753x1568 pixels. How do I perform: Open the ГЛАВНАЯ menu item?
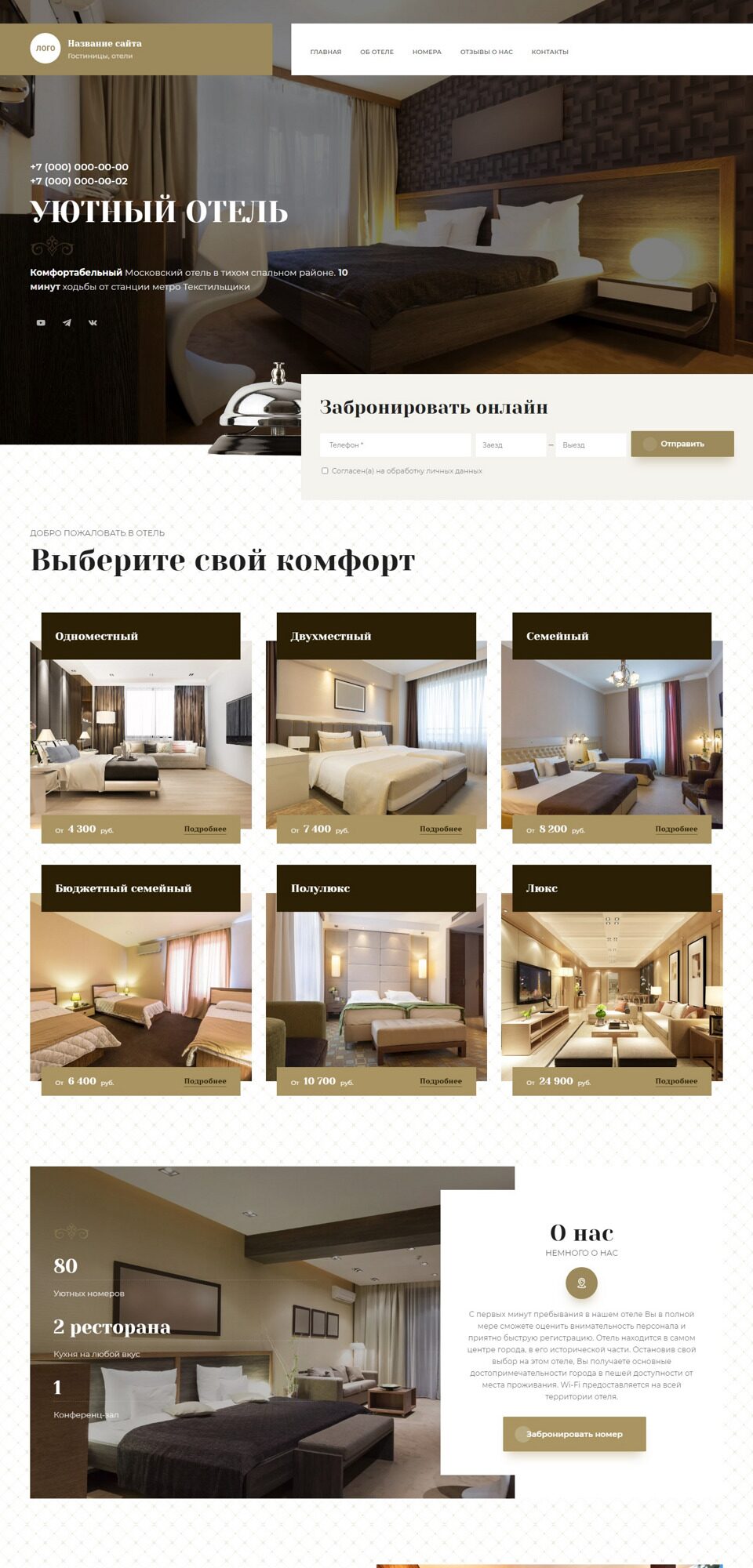click(x=326, y=52)
